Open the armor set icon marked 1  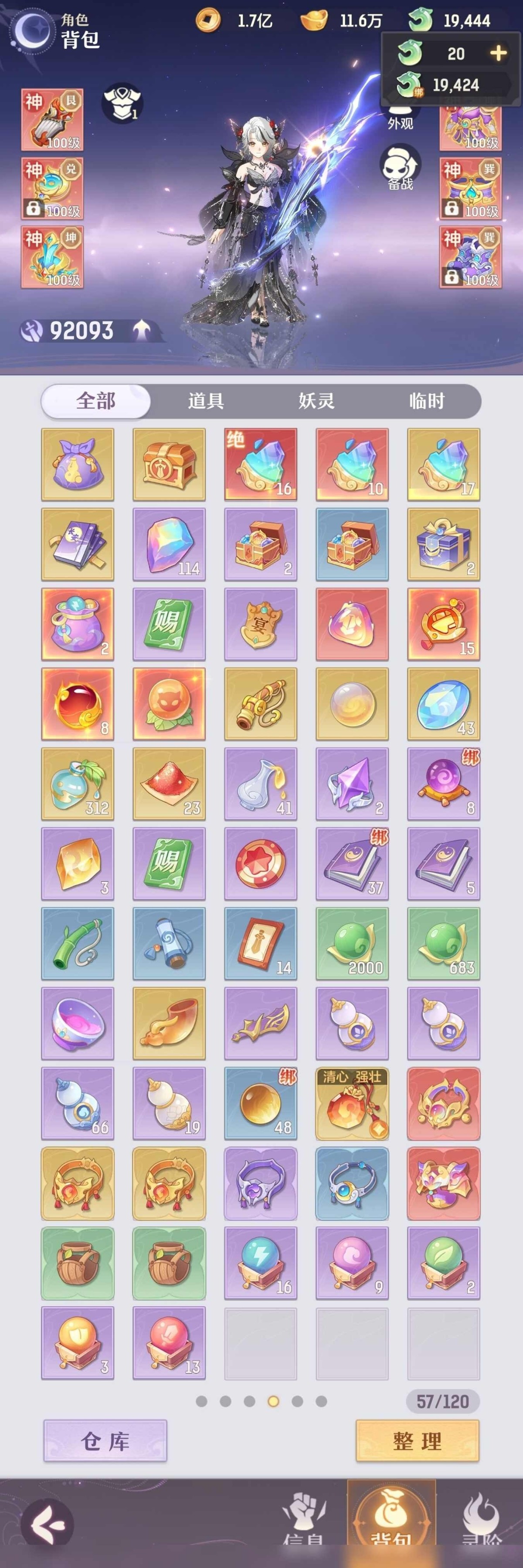122,104
